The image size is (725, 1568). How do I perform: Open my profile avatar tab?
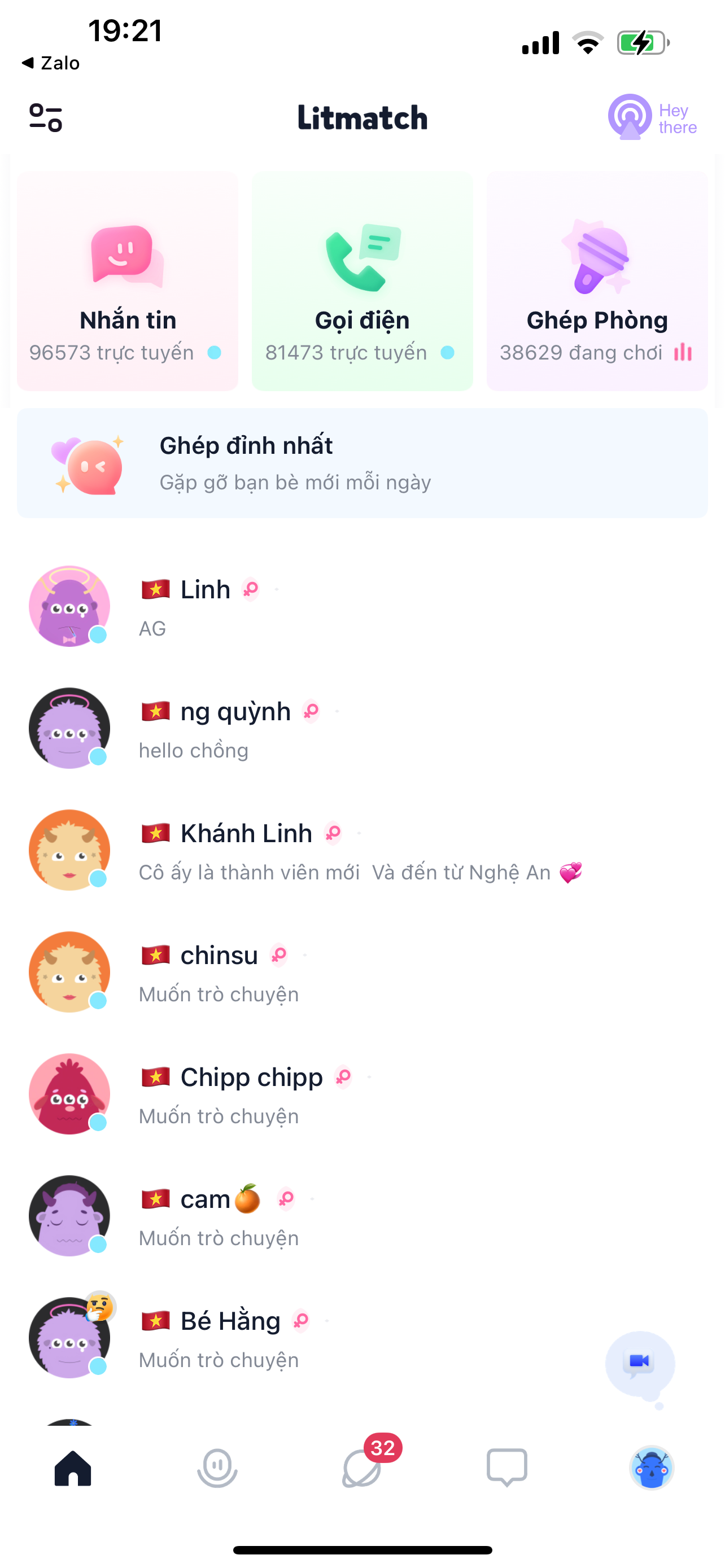652,1468
